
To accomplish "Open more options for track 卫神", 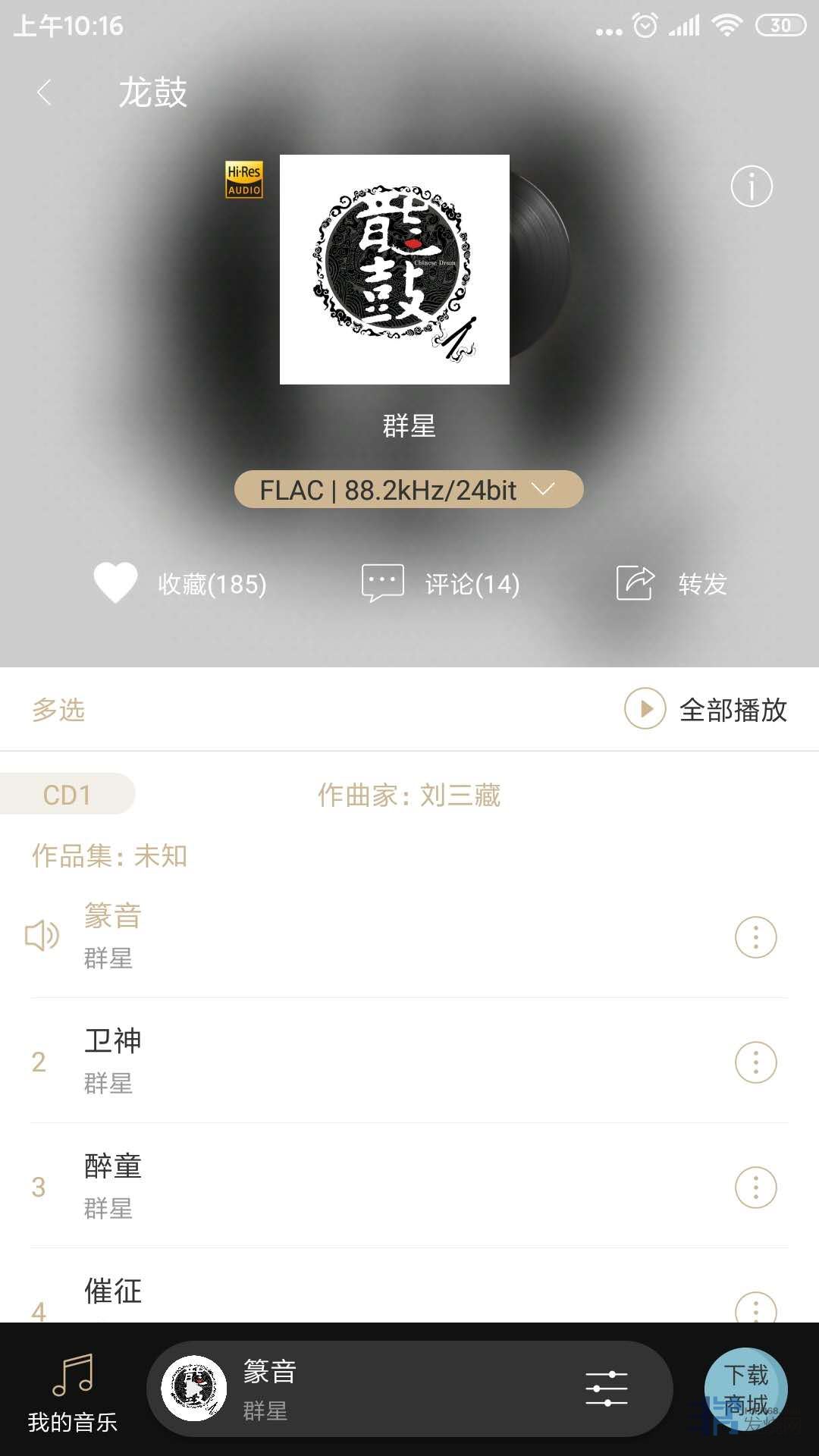I will point(755,1062).
